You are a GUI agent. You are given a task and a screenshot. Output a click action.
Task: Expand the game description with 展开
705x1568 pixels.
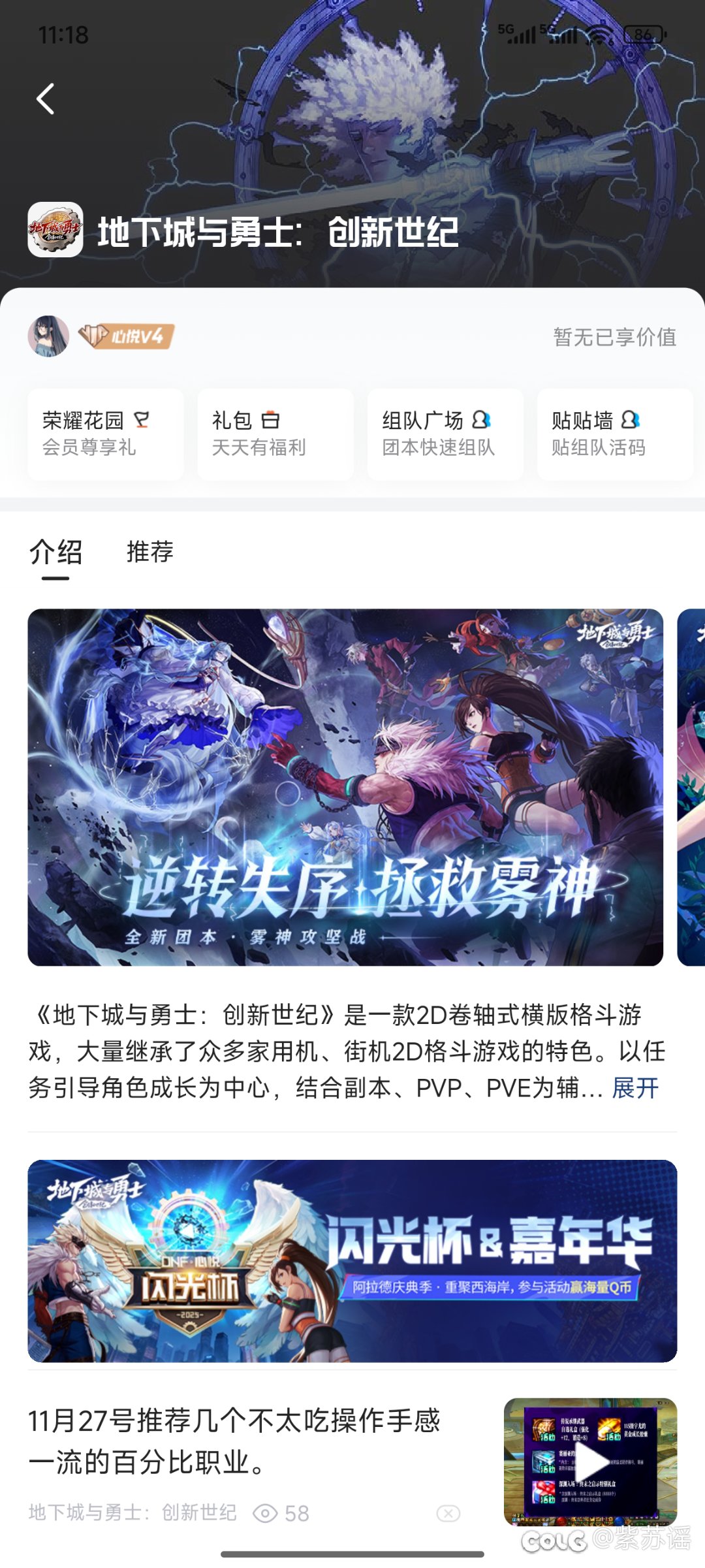[634, 1088]
